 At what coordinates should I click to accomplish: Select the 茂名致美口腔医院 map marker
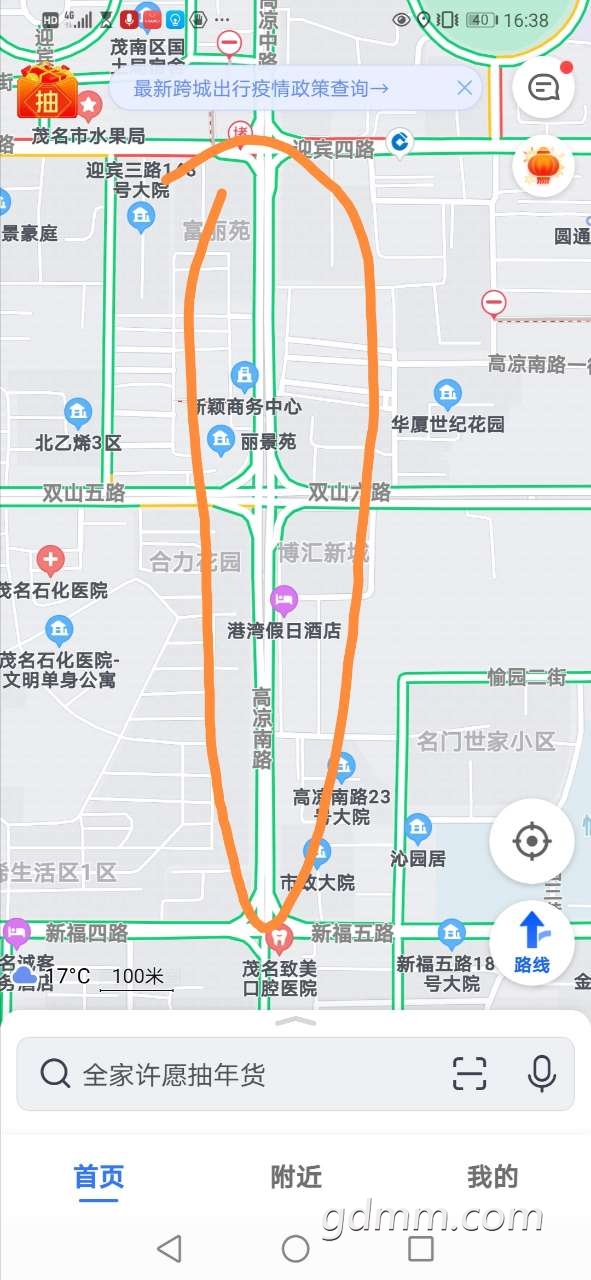click(x=280, y=939)
